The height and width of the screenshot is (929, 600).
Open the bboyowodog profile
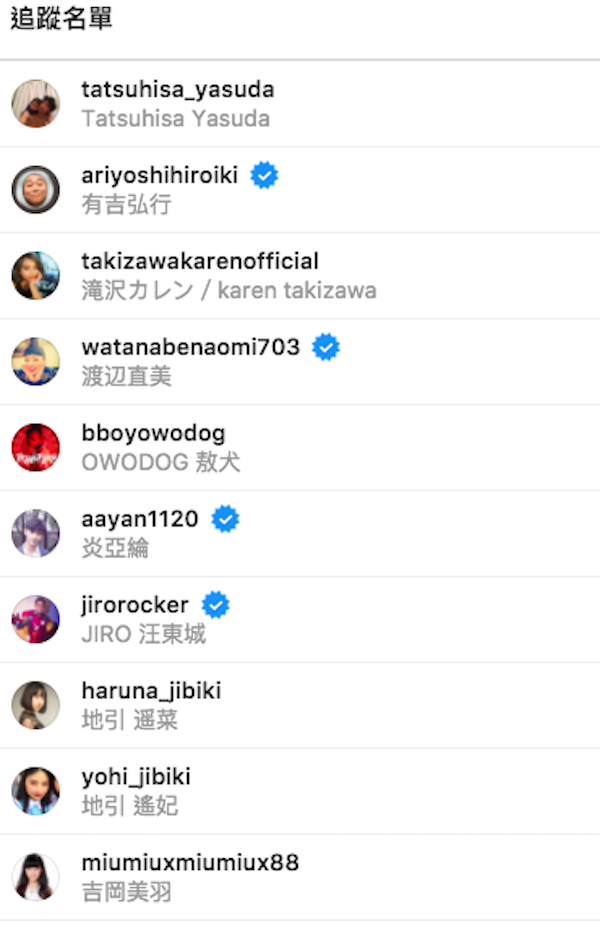coord(153,434)
